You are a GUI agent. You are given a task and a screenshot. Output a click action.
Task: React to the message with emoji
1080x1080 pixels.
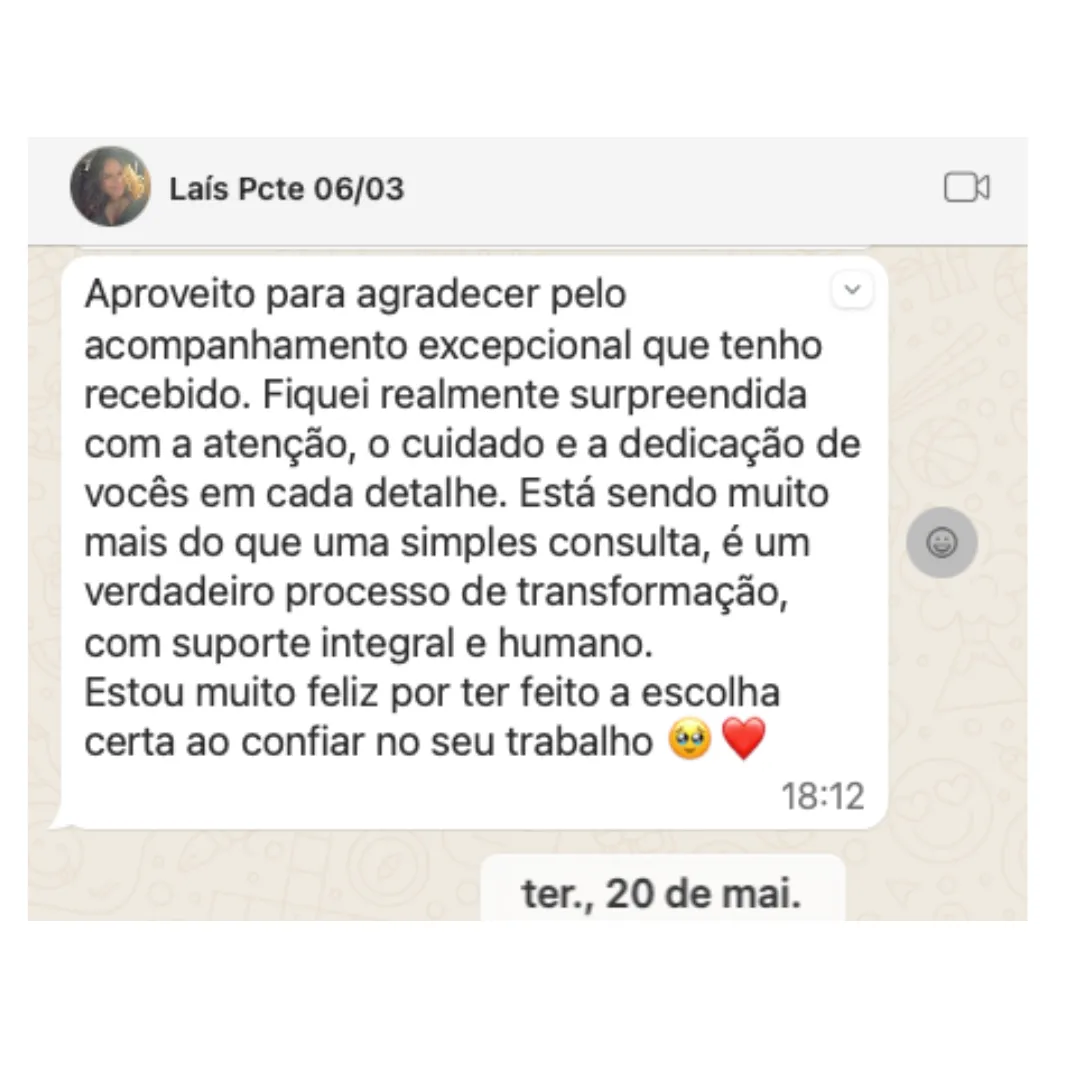click(x=941, y=542)
